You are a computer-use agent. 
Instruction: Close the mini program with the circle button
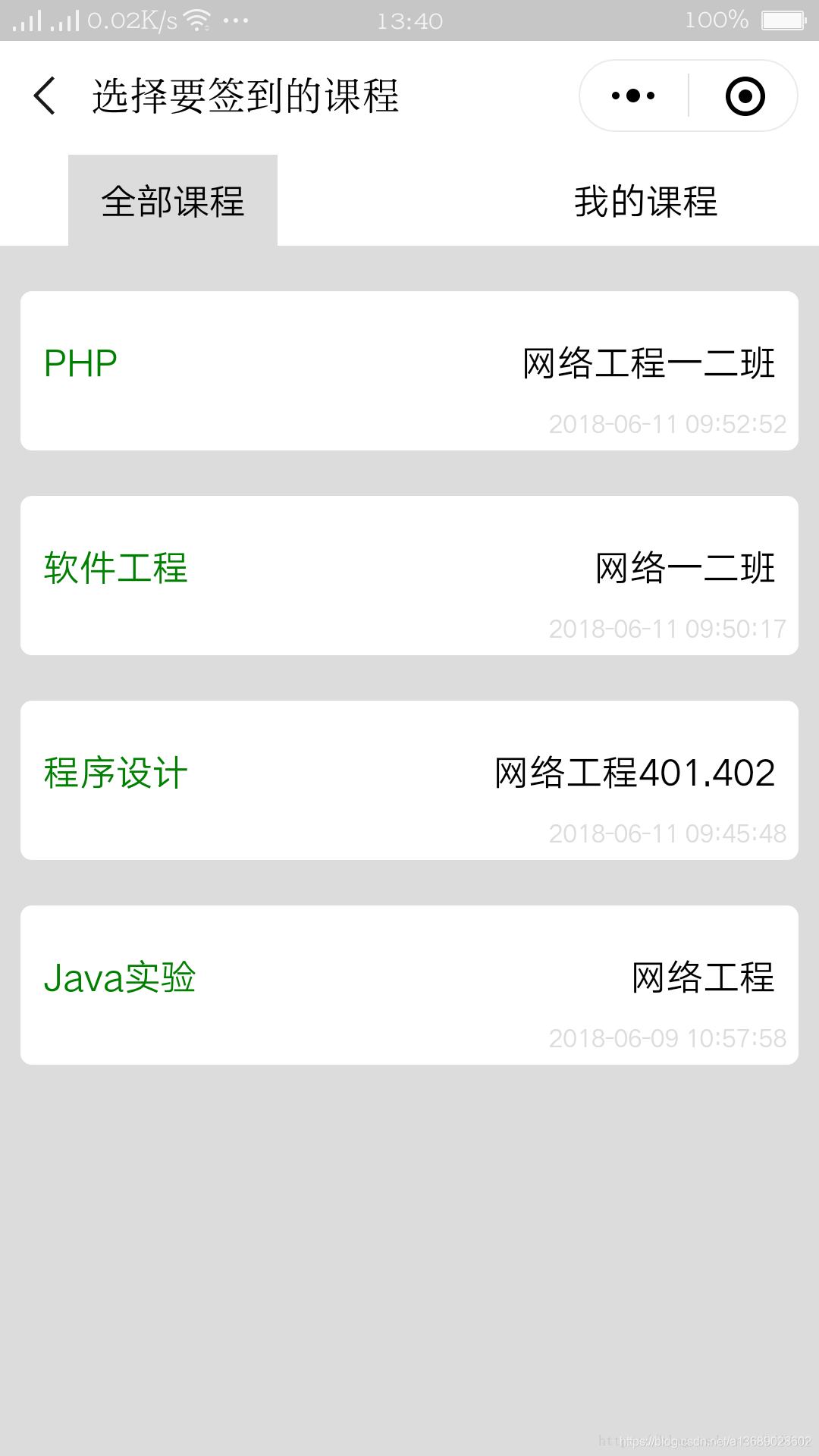tap(745, 96)
